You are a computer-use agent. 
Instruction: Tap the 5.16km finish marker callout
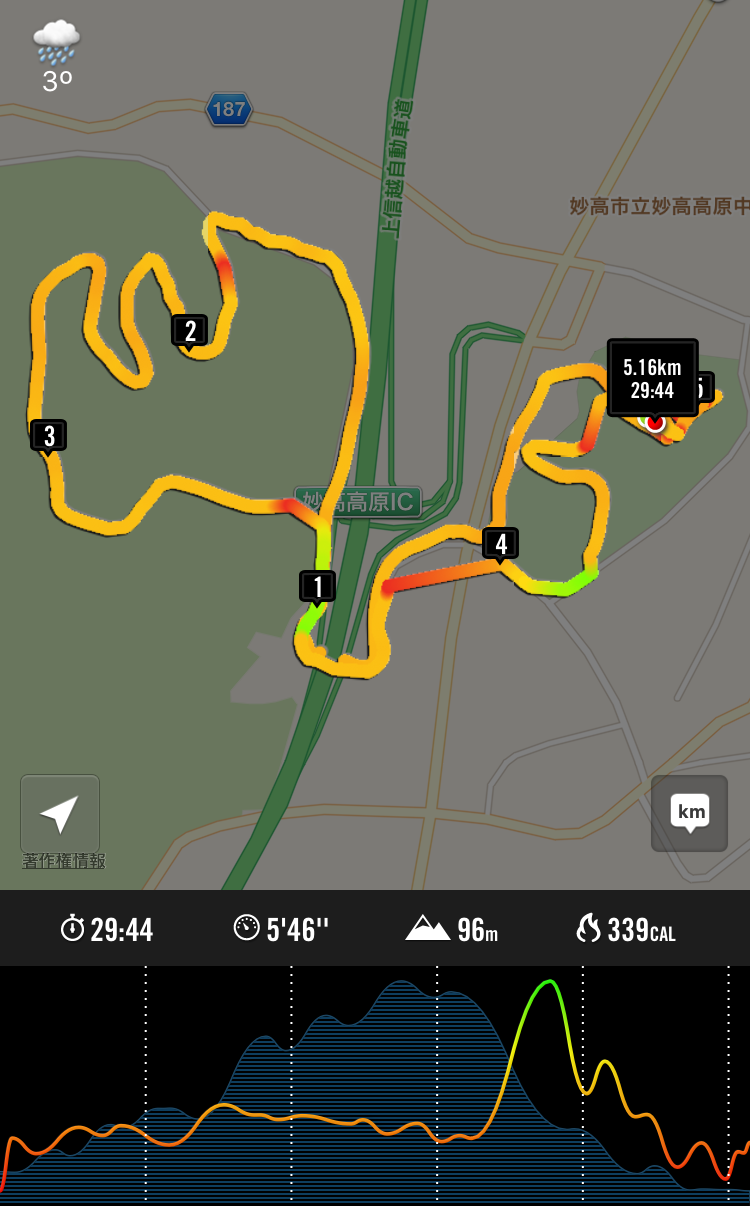click(652, 377)
